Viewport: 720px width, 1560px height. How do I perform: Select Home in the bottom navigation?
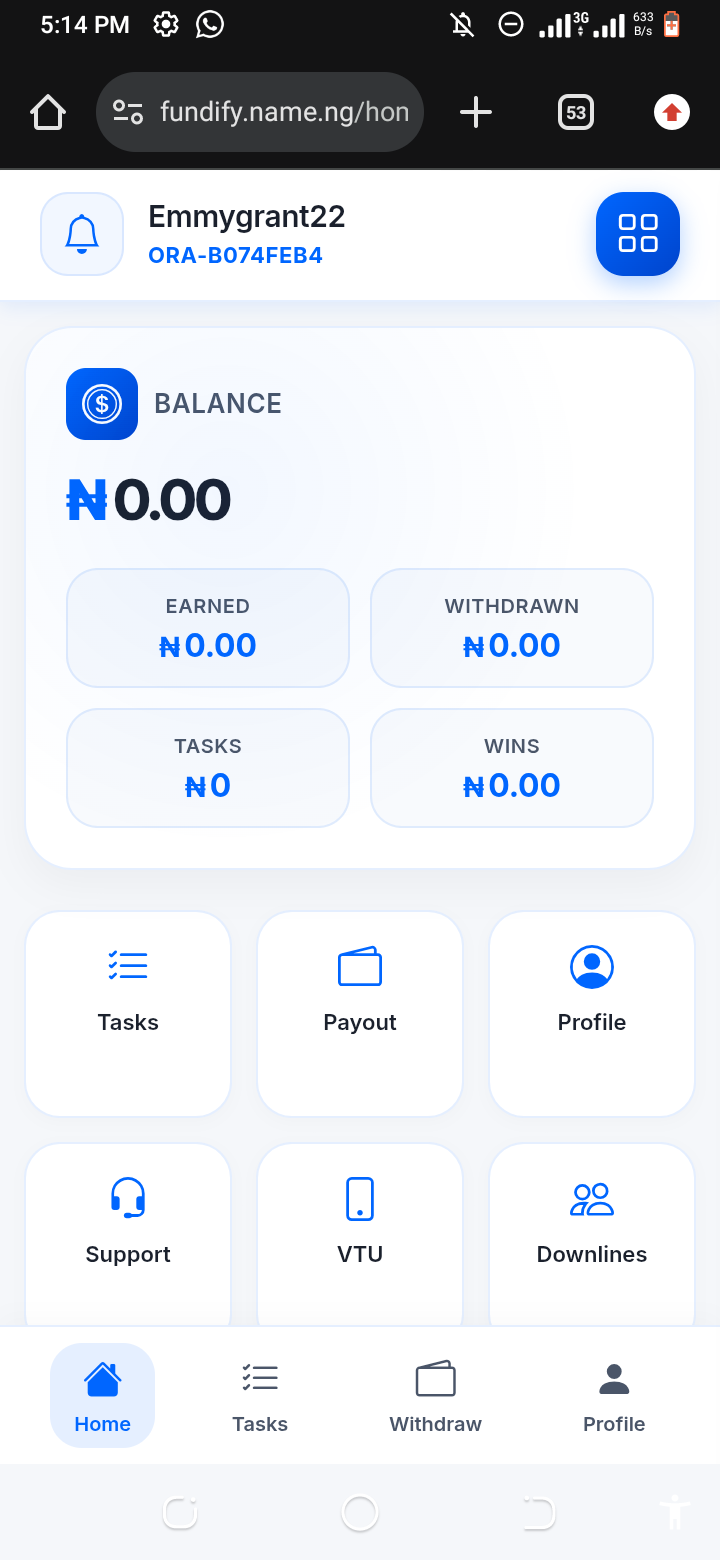click(102, 1396)
